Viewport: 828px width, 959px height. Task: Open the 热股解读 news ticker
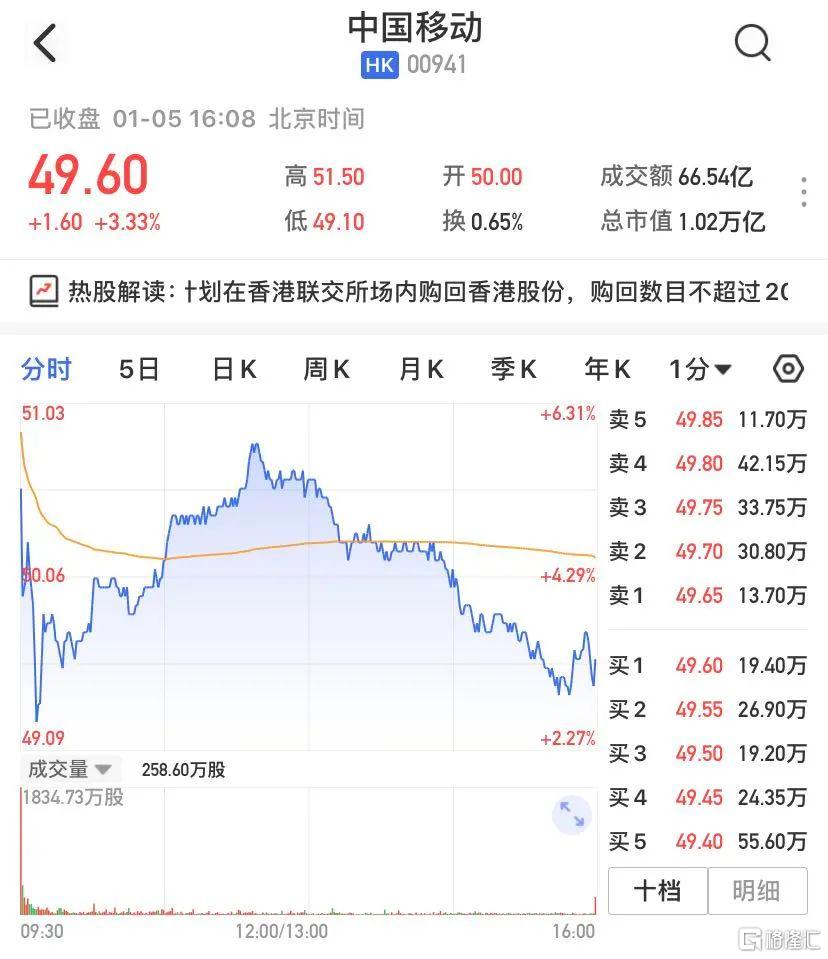click(x=410, y=292)
